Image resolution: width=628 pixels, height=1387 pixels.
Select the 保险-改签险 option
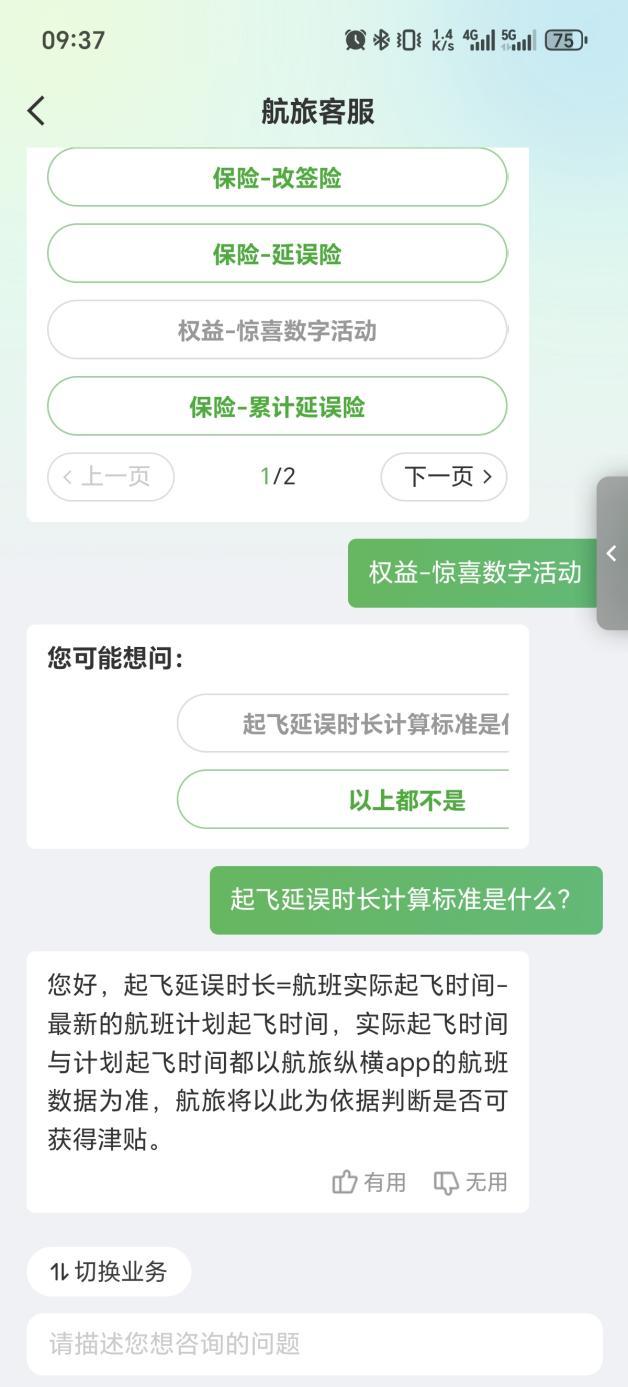point(277,178)
